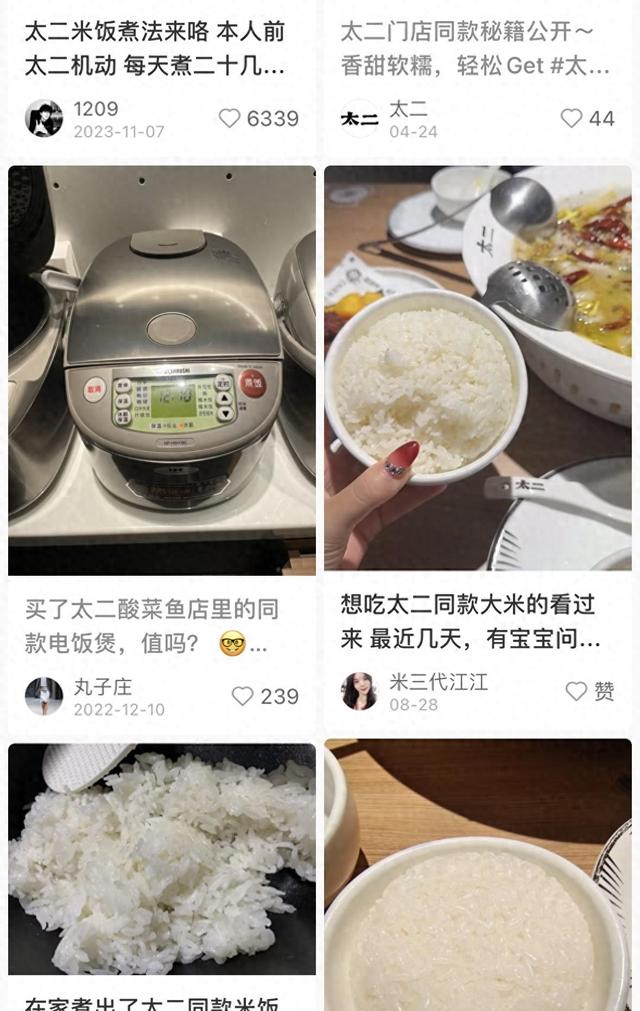
Task: Open the 太二米饭煮法来咯 post title
Action: click(155, 48)
